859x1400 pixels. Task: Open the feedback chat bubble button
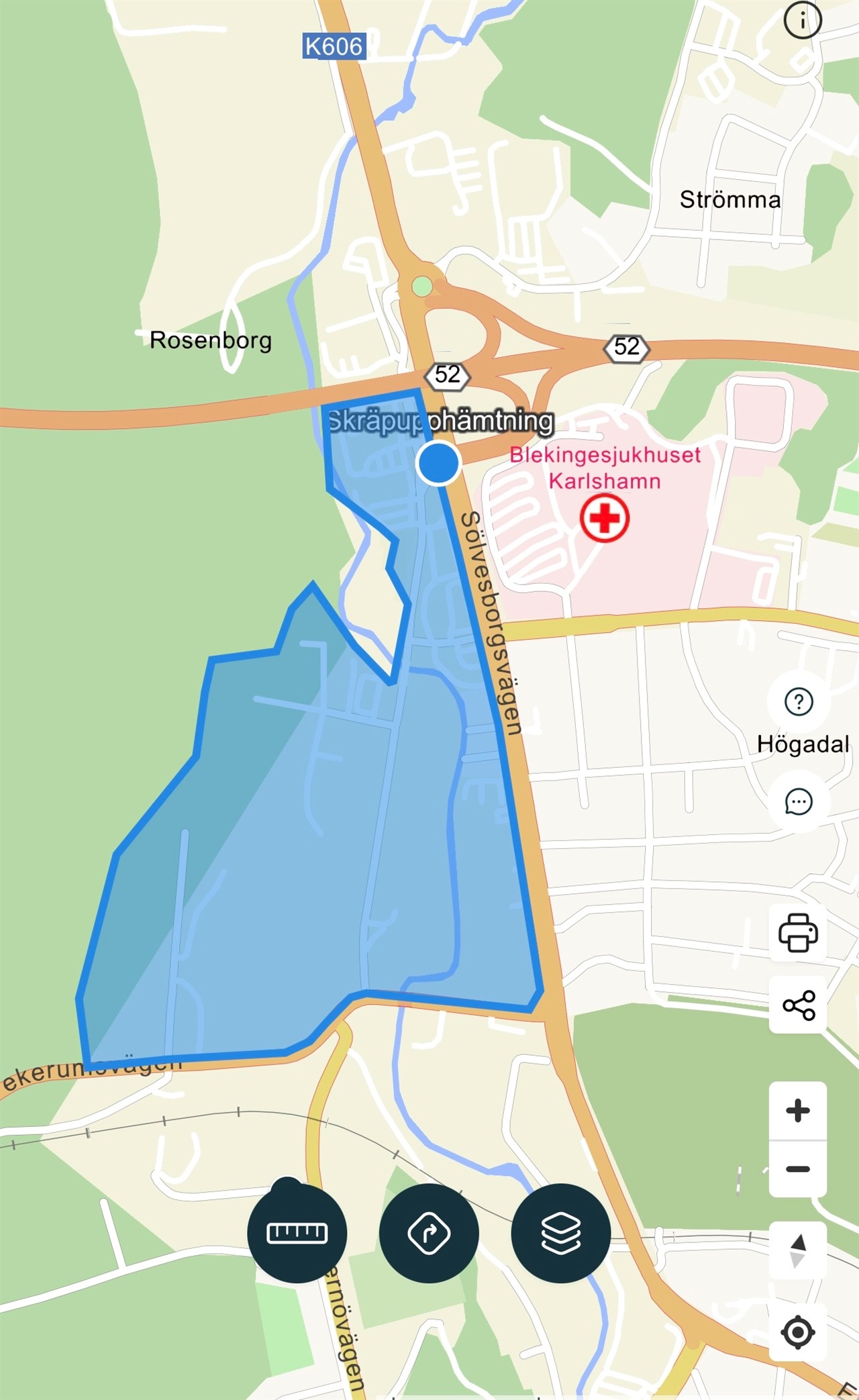(x=799, y=801)
